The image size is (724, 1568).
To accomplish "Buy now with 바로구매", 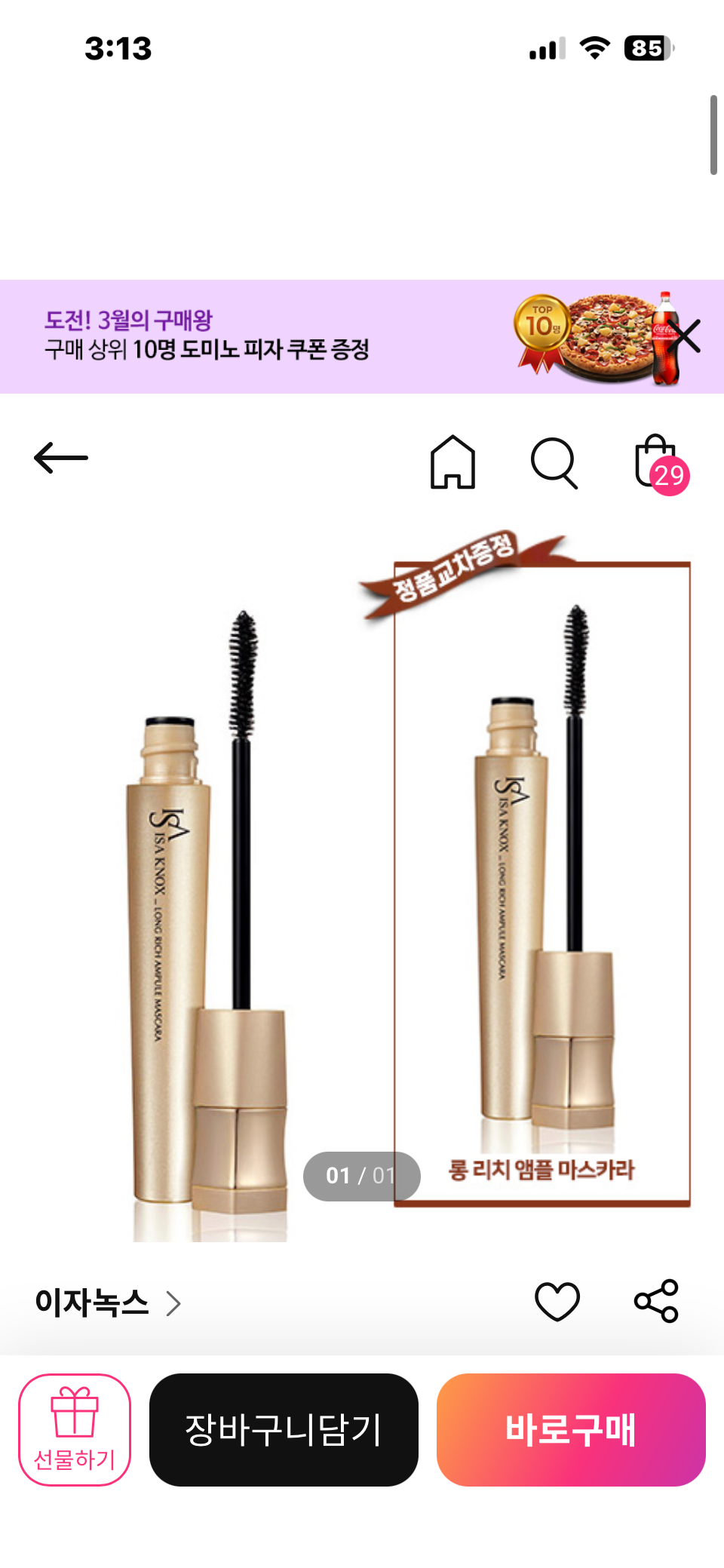I will click(571, 1429).
